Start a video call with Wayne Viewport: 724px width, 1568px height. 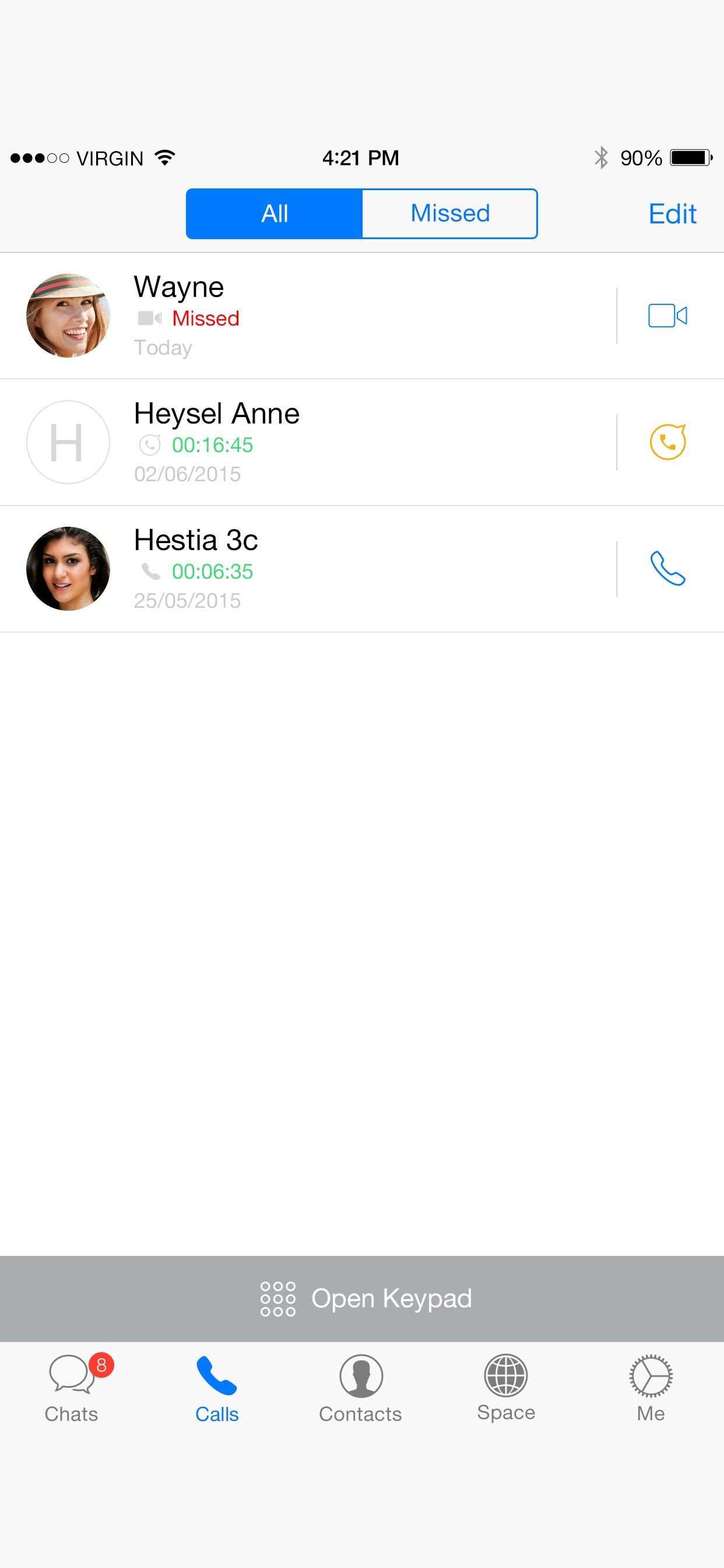point(667,316)
